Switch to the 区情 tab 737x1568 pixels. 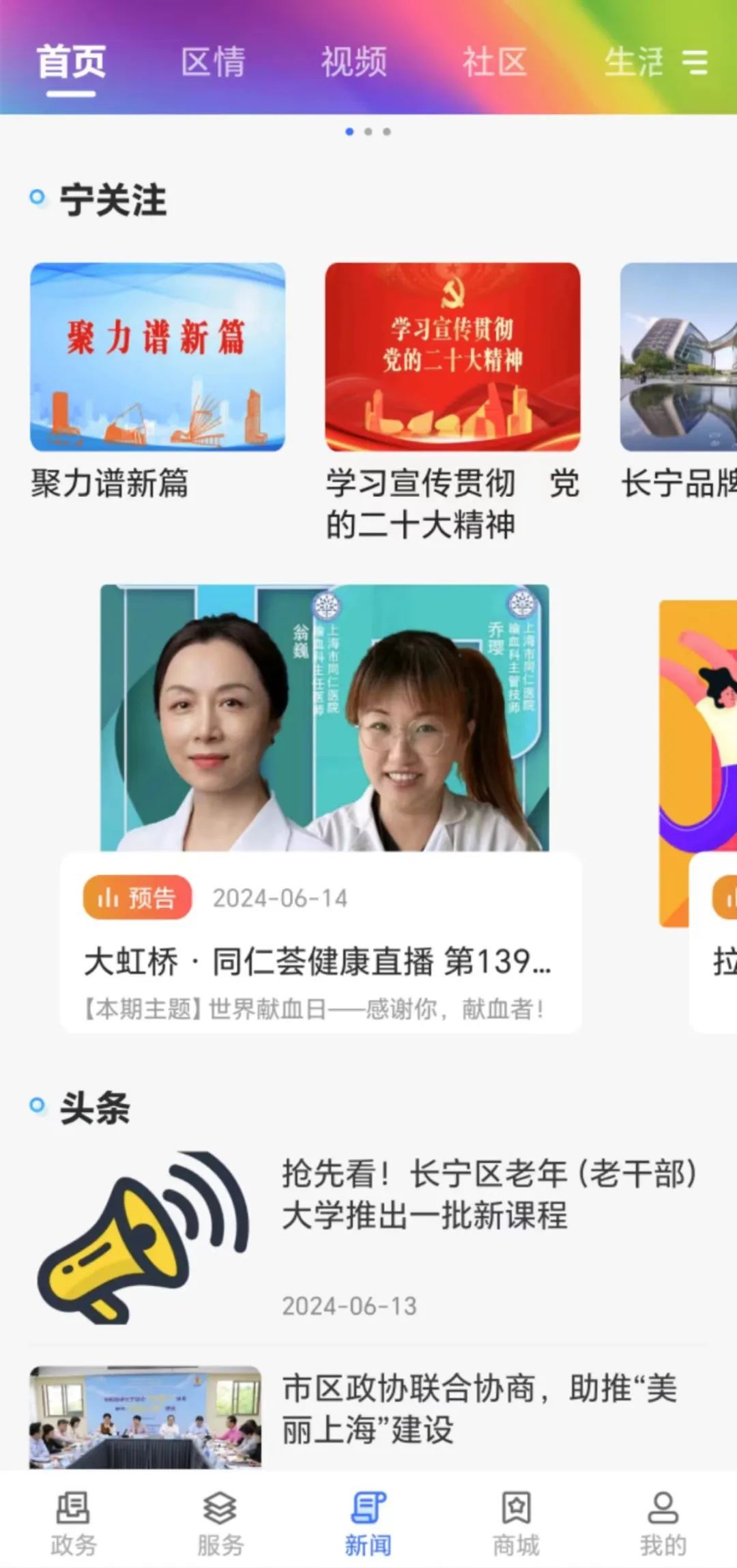tap(213, 62)
